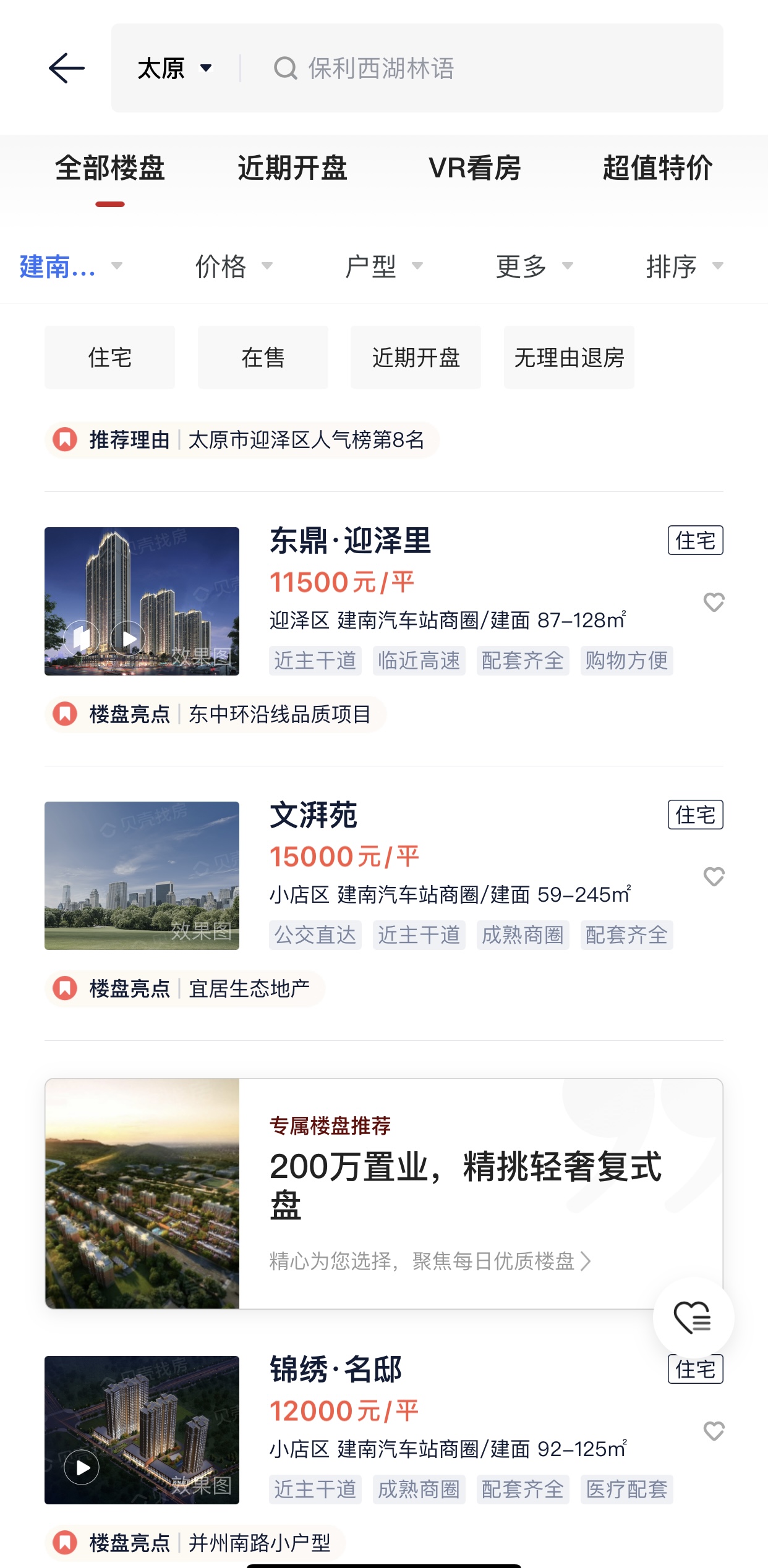Screen dimensions: 768x1568
Task: Switch to the 近期开盘 tab
Action: 292,168
